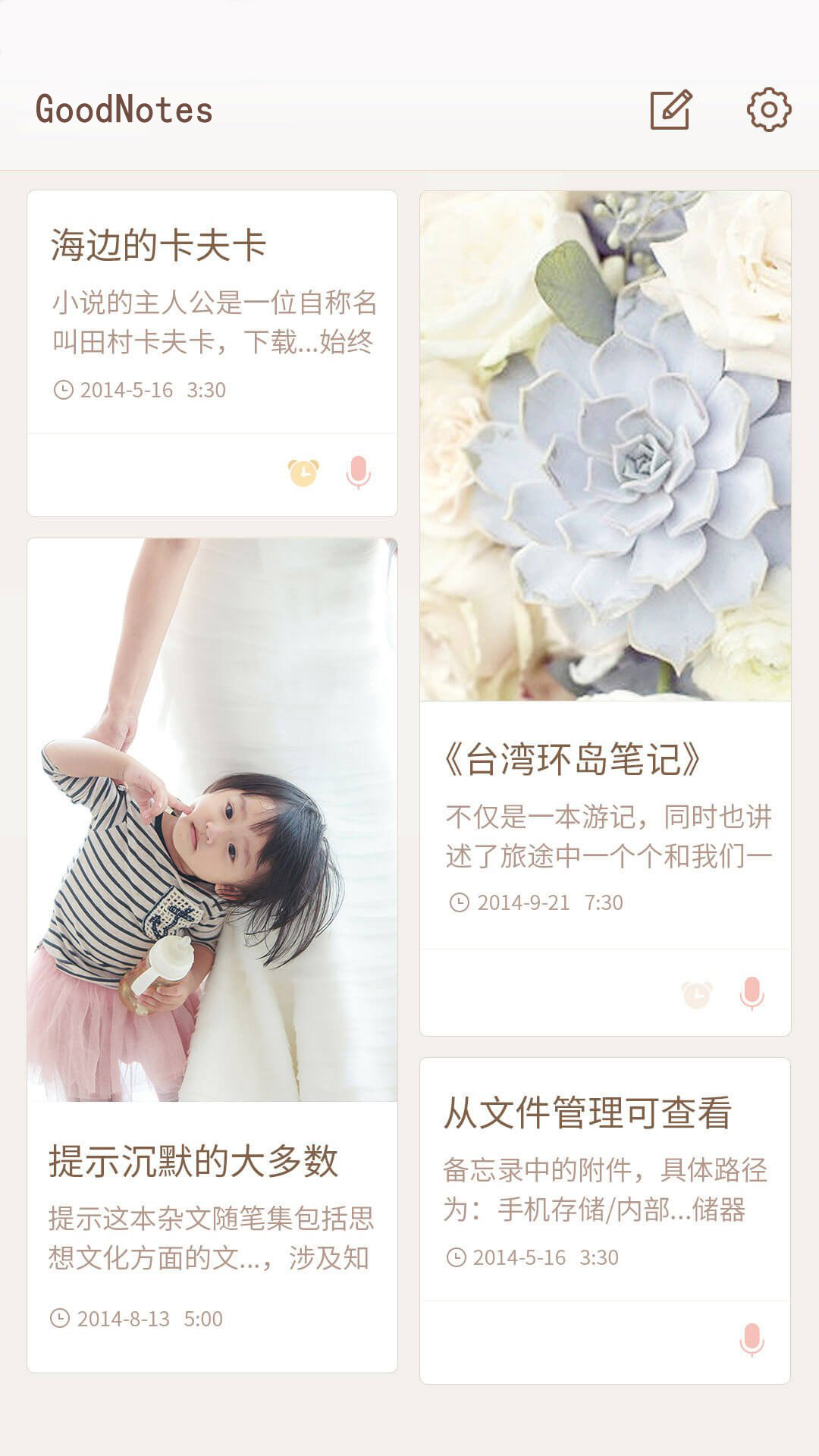Viewport: 819px width, 1456px height.
Task: Compose a new note
Action: click(x=671, y=111)
